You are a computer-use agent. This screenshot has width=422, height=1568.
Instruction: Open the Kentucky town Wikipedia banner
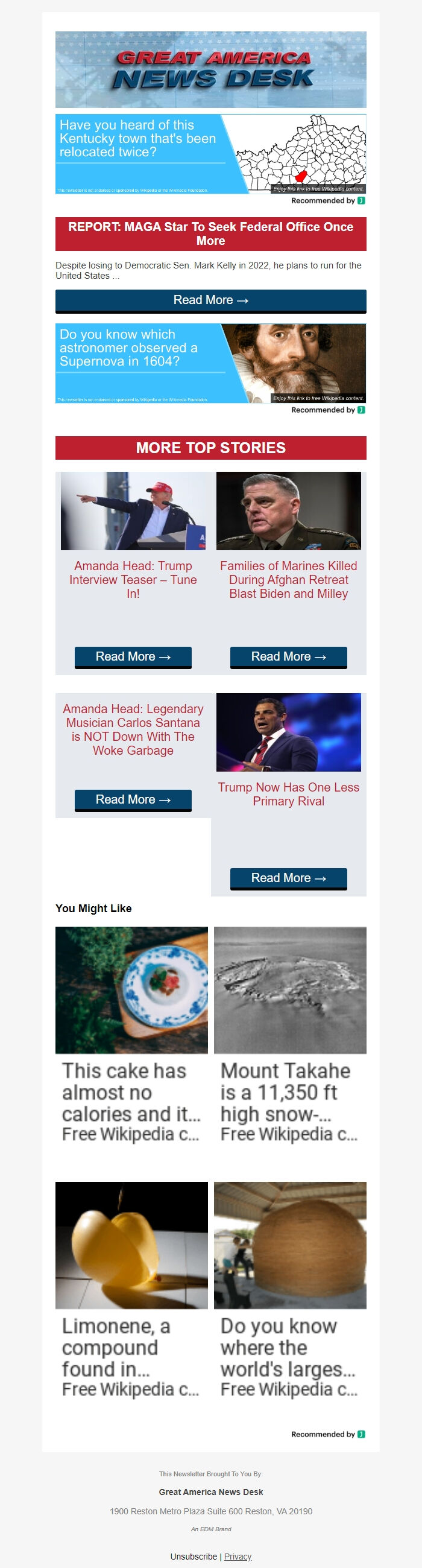(210, 154)
